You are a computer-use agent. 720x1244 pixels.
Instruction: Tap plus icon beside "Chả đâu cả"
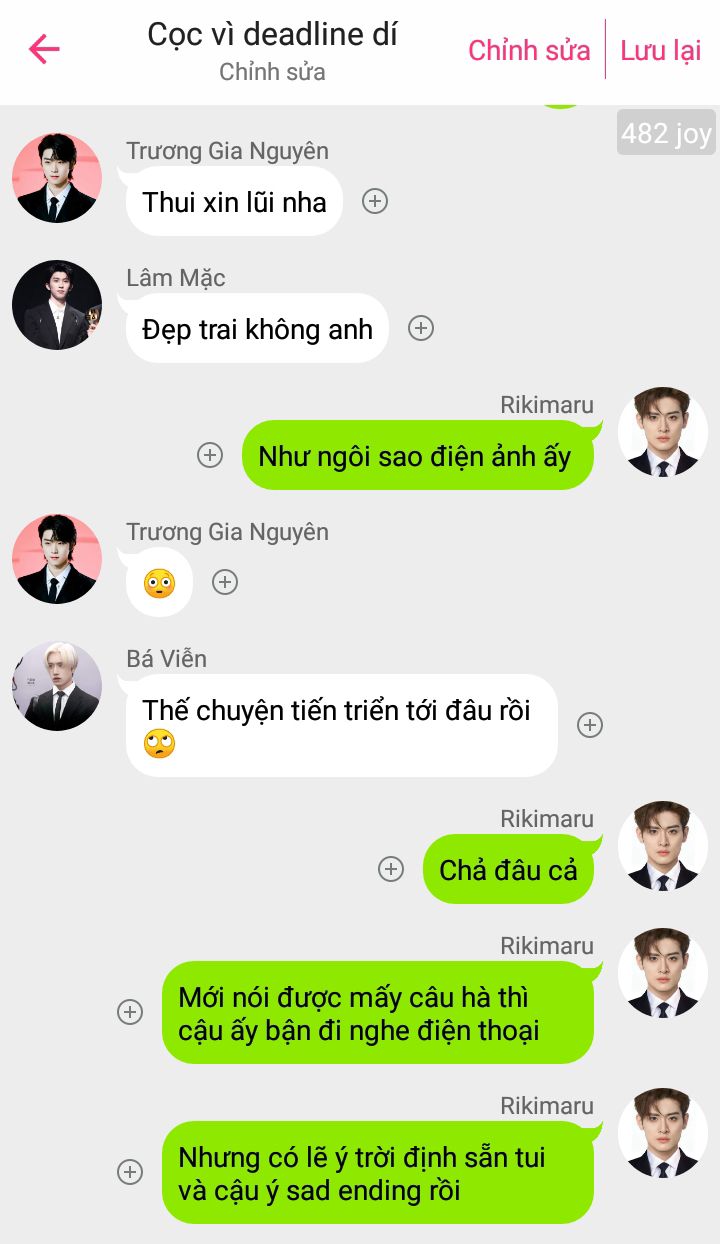391,869
